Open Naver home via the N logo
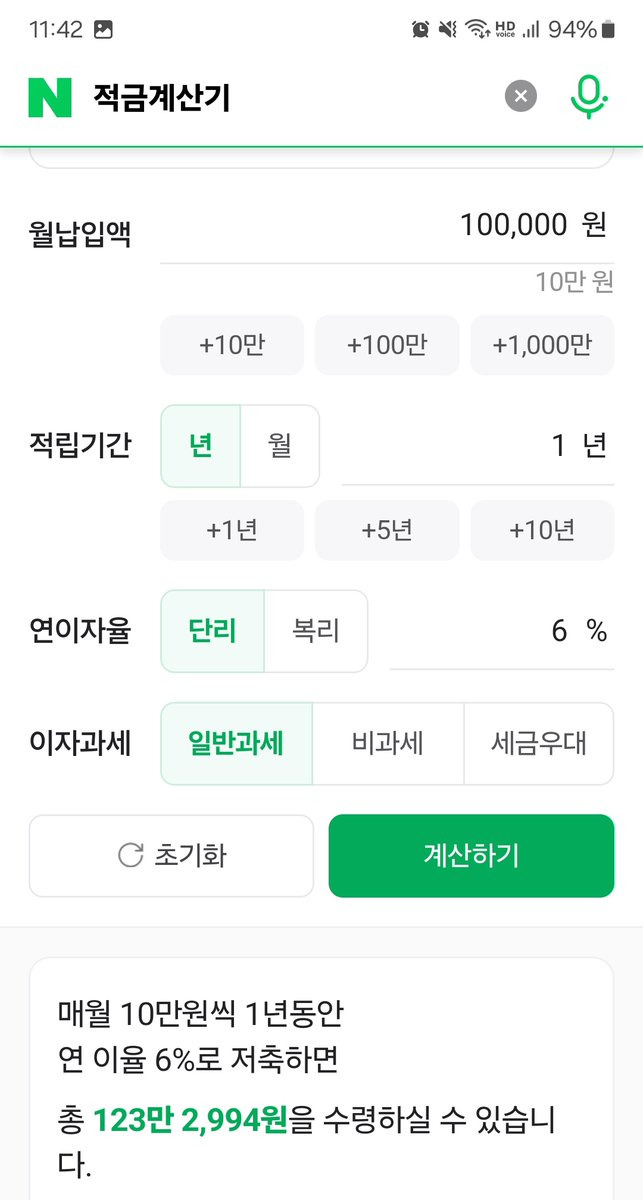643x1200 pixels. (x=50, y=97)
